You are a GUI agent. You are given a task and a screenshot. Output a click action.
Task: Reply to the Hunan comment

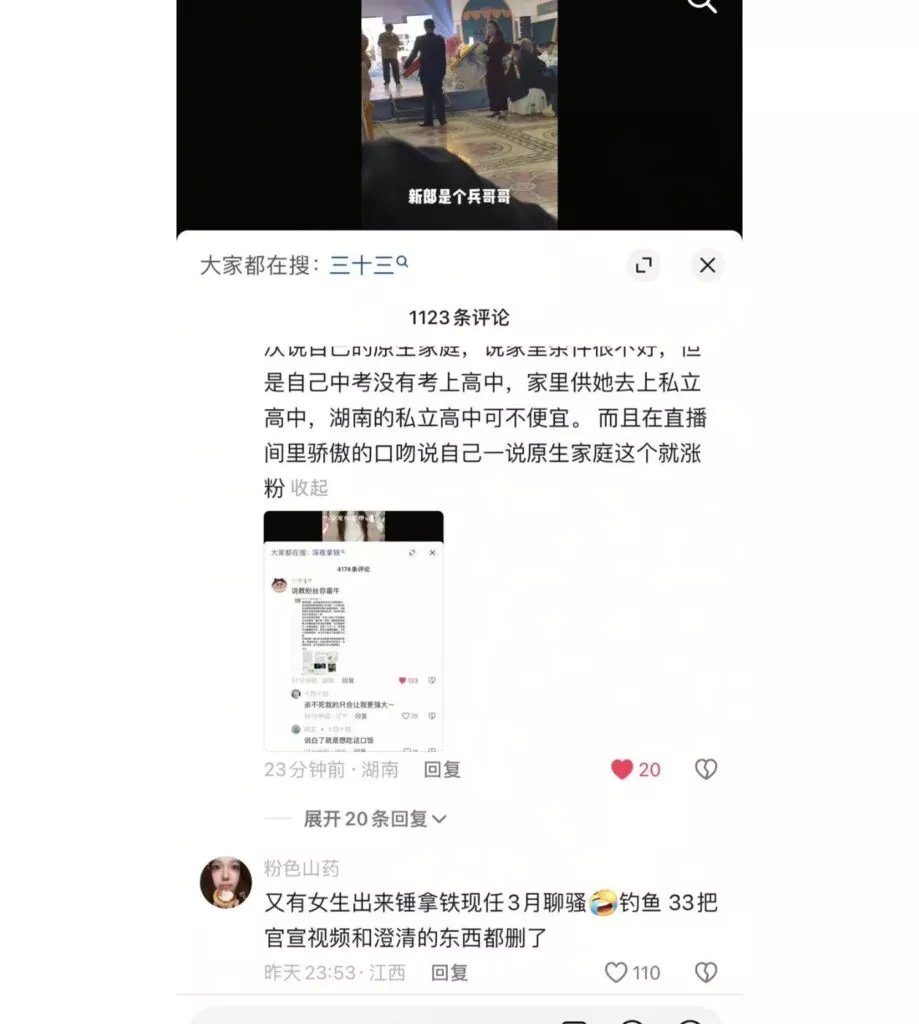click(442, 769)
